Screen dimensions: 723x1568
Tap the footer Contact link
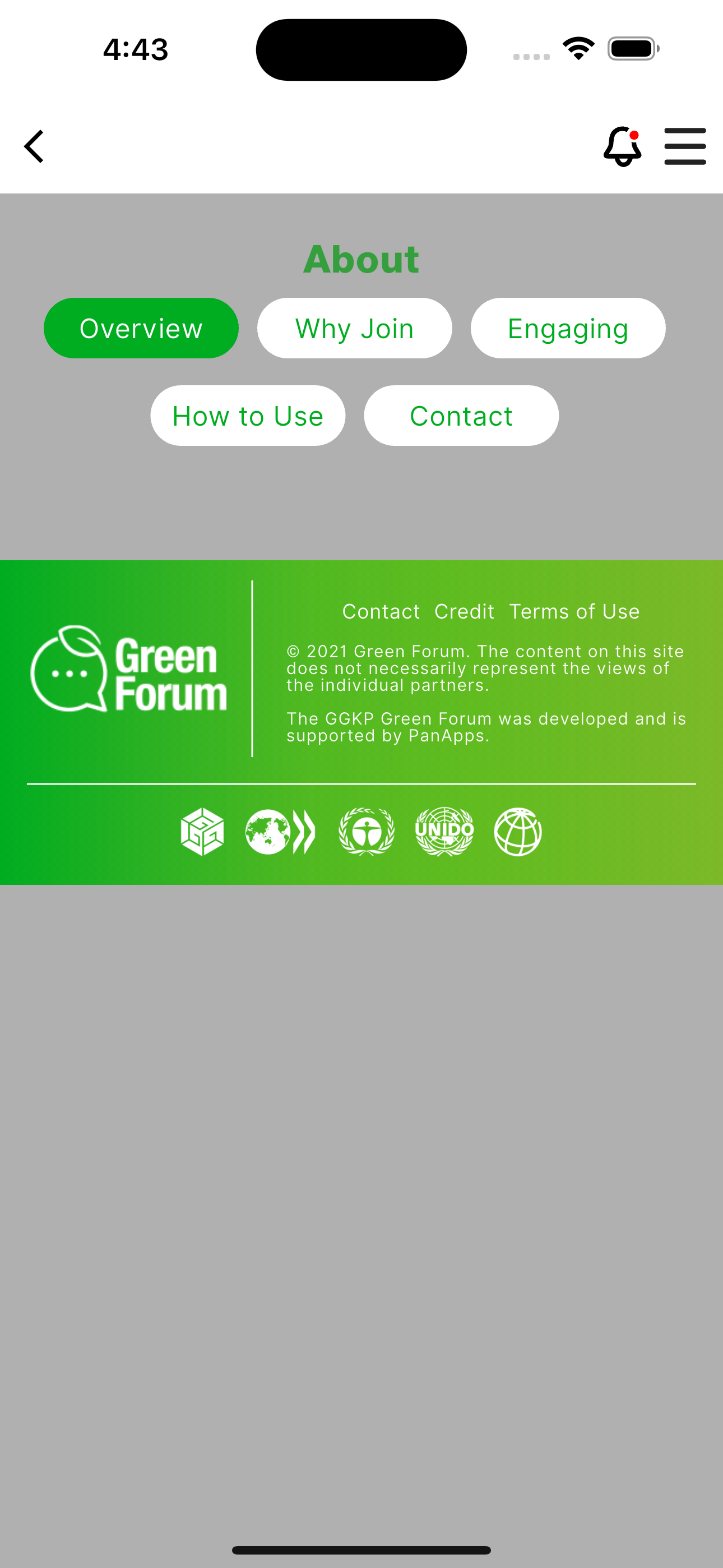coord(381,611)
